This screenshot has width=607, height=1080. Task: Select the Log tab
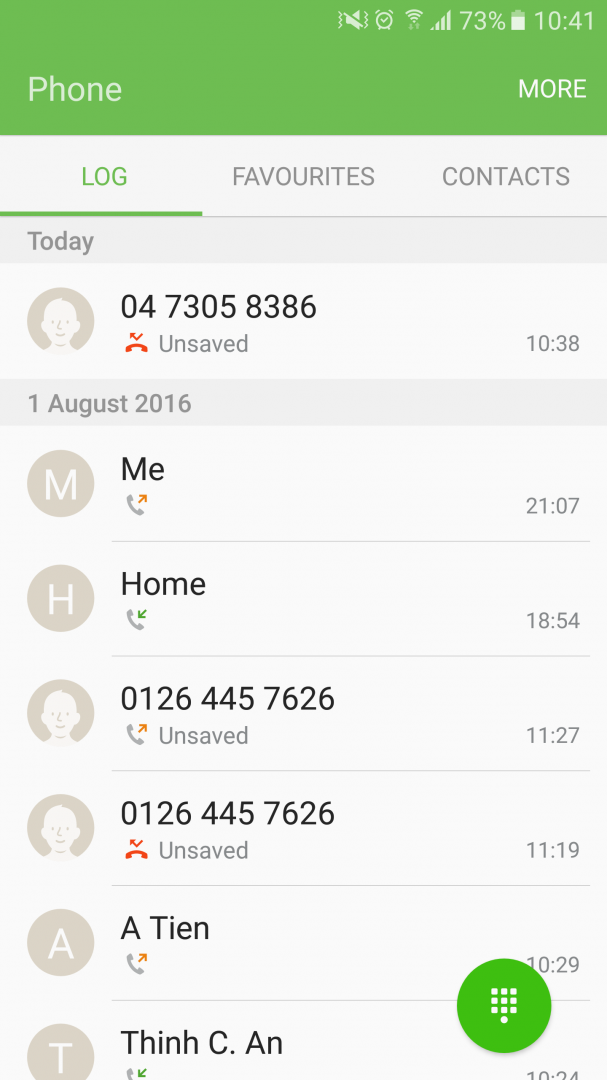(x=104, y=177)
